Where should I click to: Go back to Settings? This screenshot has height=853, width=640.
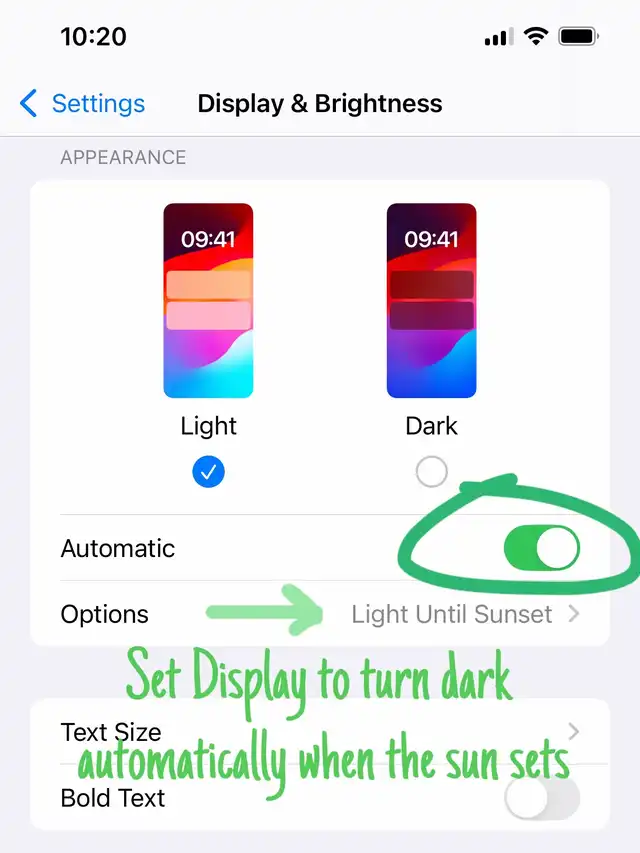point(82,103)
